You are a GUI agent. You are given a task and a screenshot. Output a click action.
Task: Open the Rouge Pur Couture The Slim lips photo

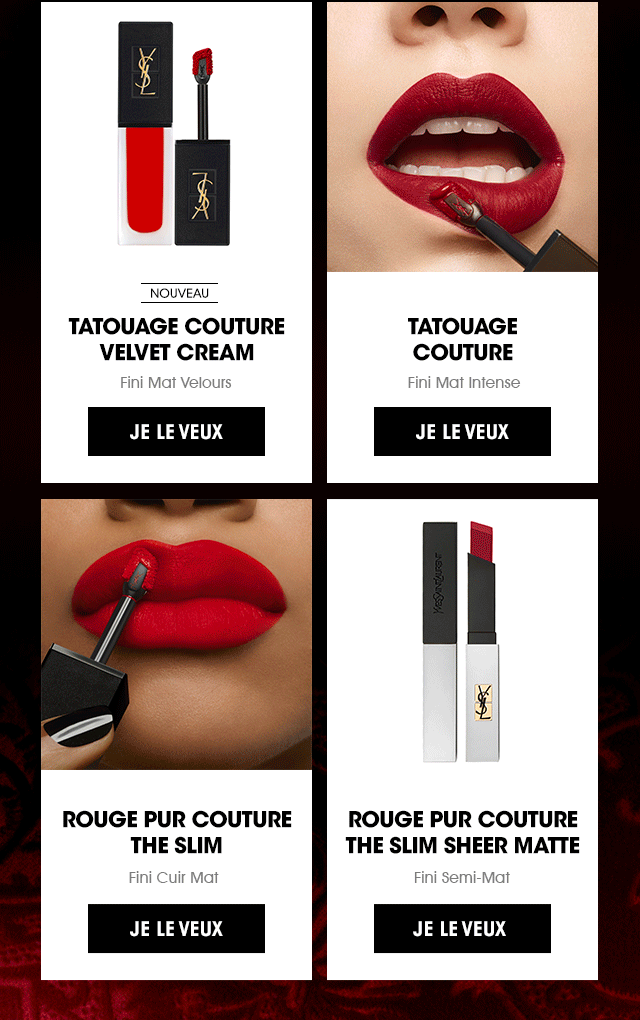(x=176, y=634)
